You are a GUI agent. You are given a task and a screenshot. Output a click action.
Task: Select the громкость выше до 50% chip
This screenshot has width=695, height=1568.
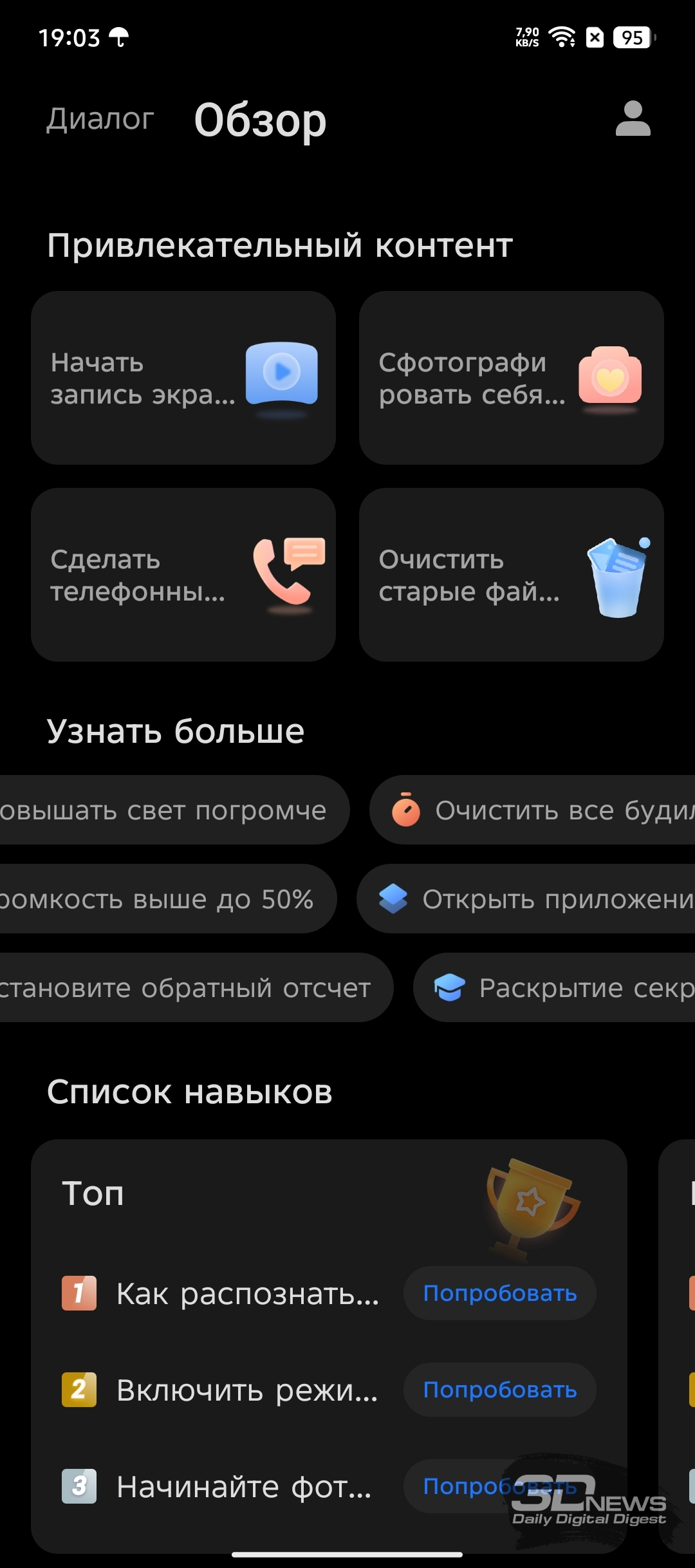[167, 899]
